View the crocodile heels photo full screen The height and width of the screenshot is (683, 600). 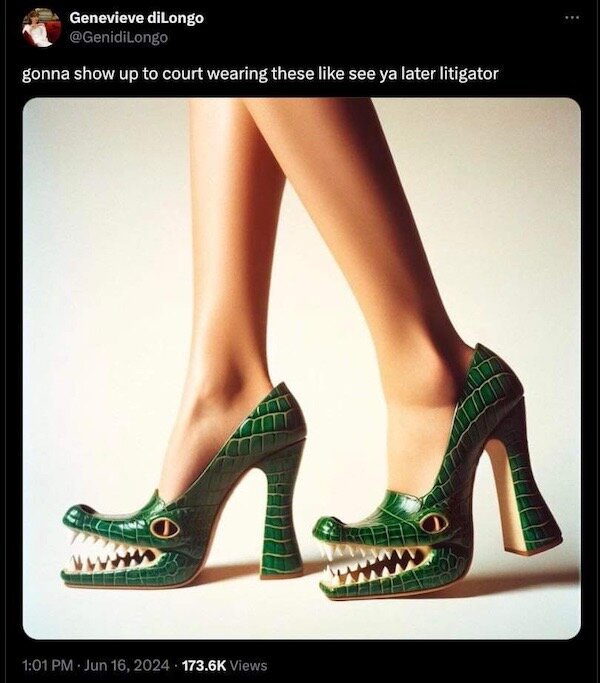click(301, 368)
